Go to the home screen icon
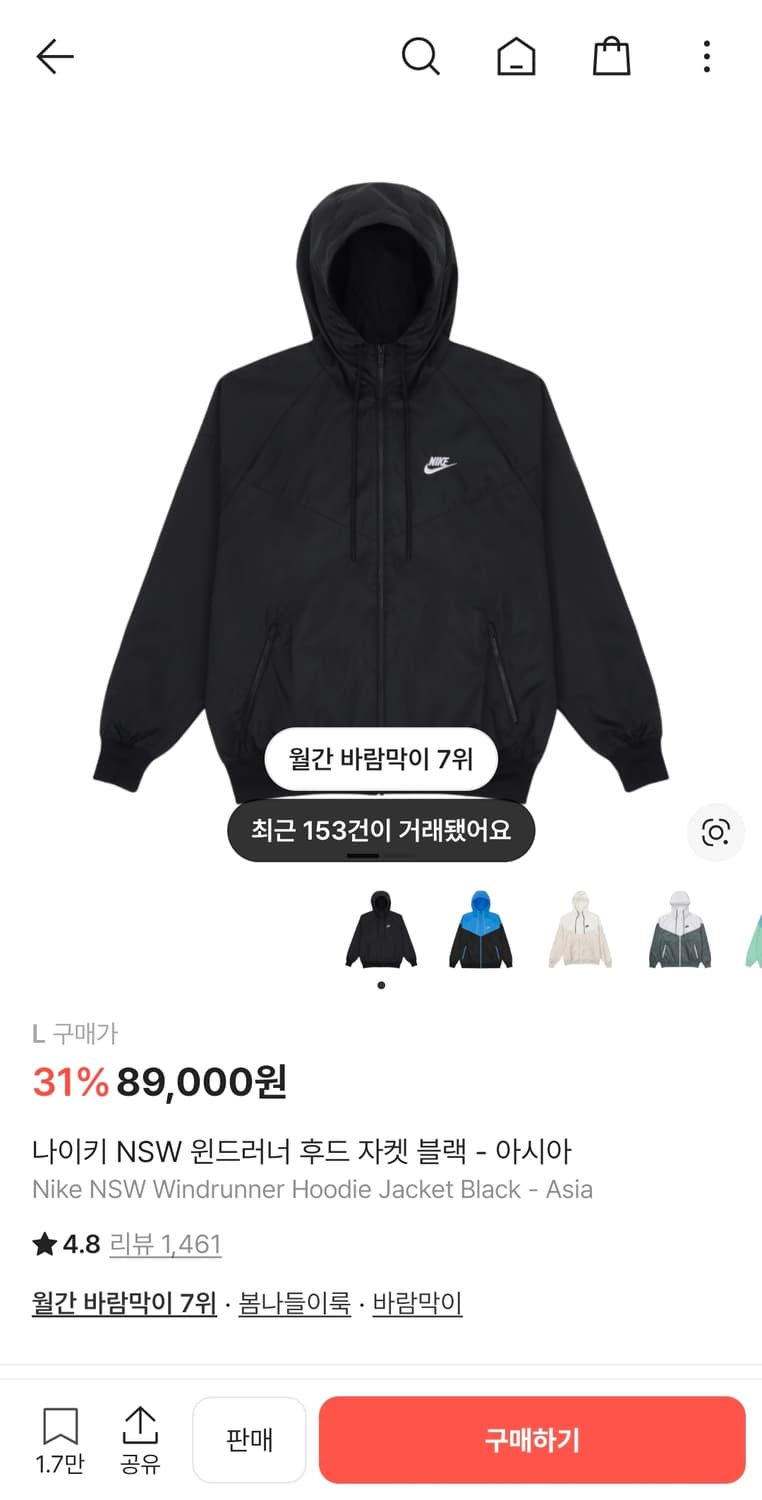This screenshot has height=1500, width=762. tap(515, 57)
